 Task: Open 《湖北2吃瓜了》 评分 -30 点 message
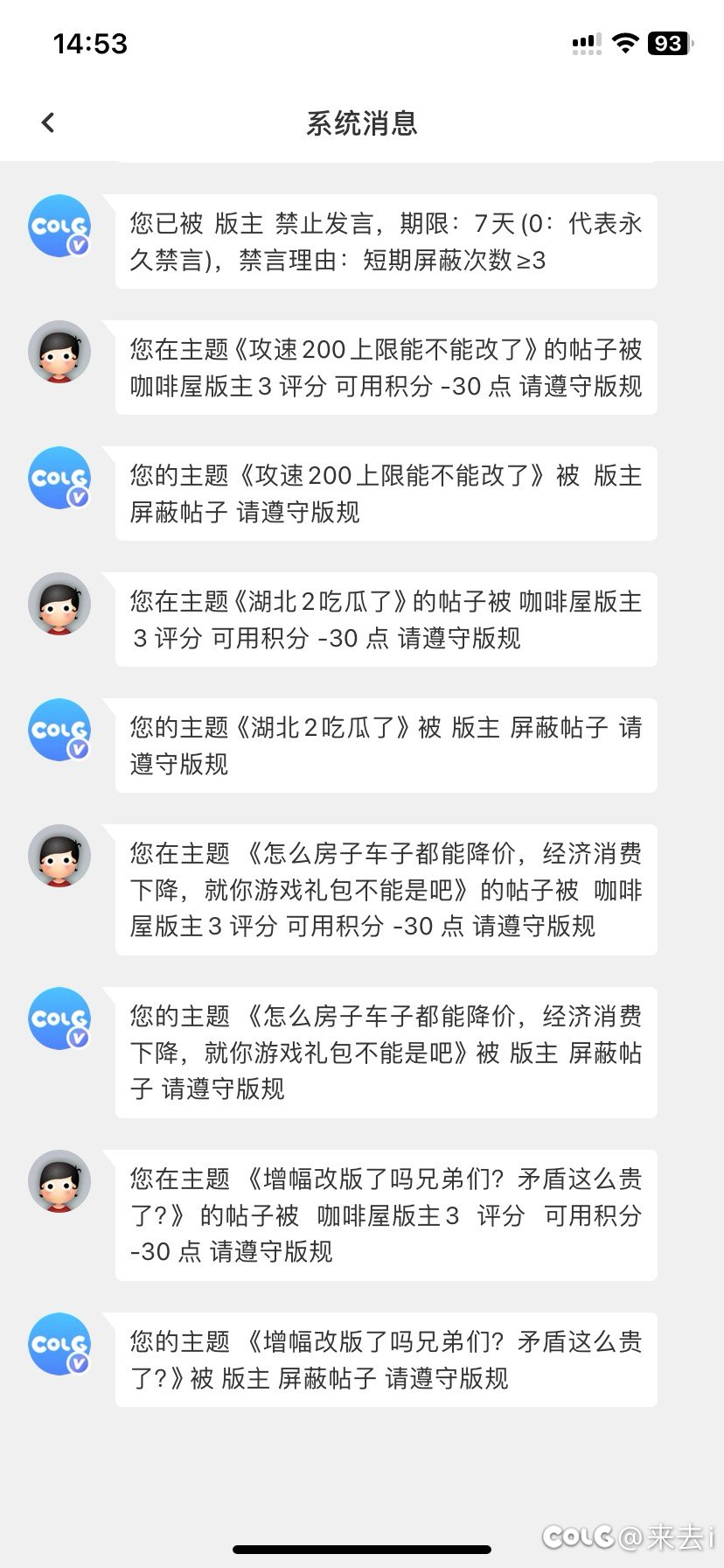tap(386, 619)
